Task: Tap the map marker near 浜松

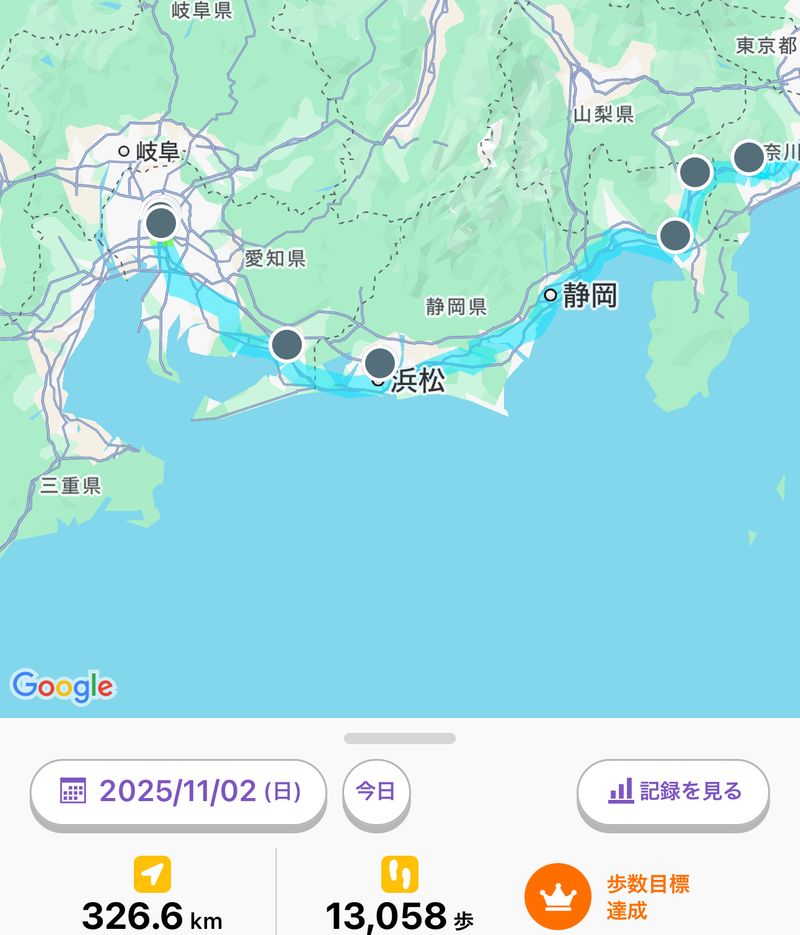Action: click(x=380, y=362)
